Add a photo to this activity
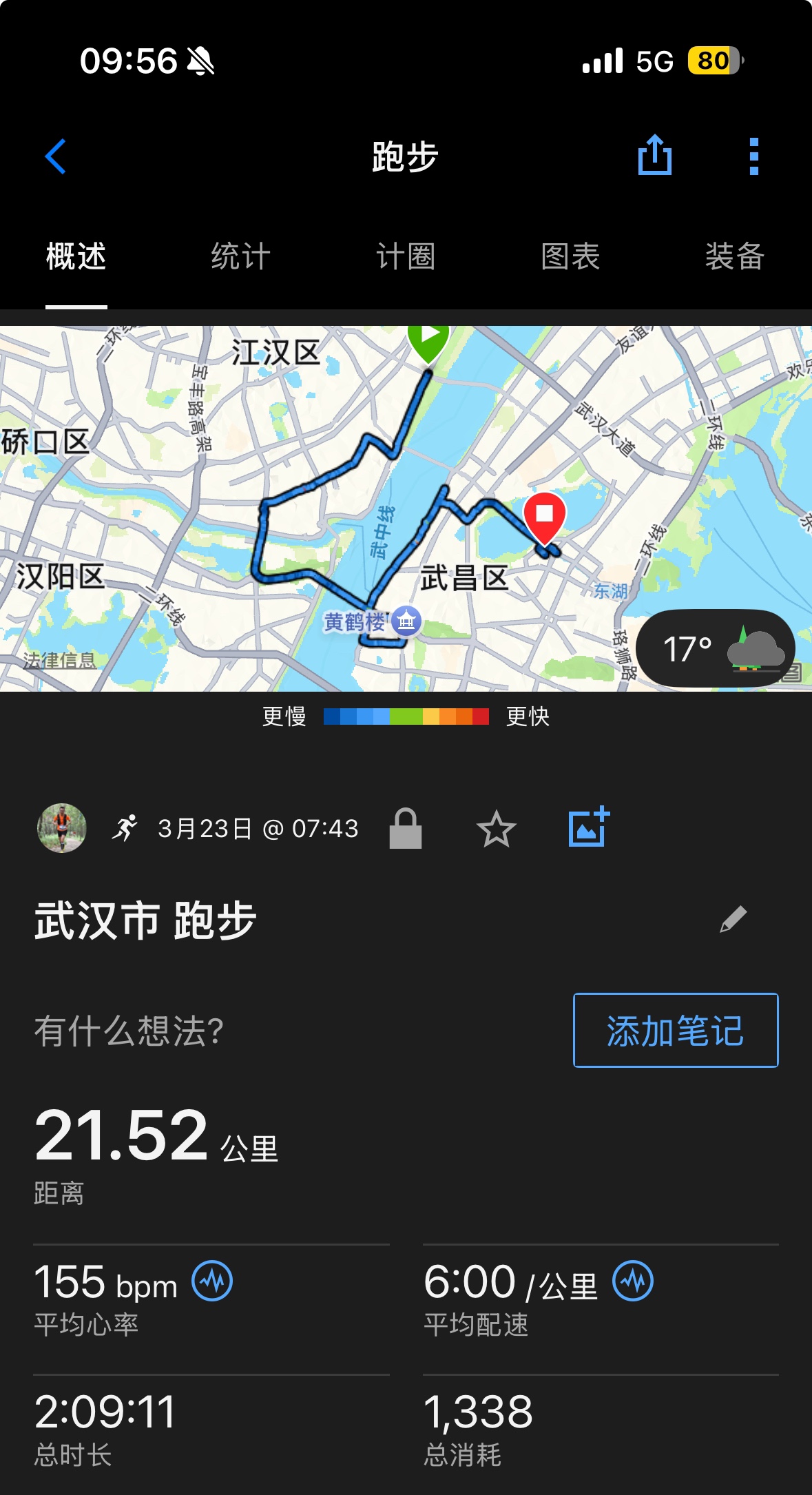 589,827
